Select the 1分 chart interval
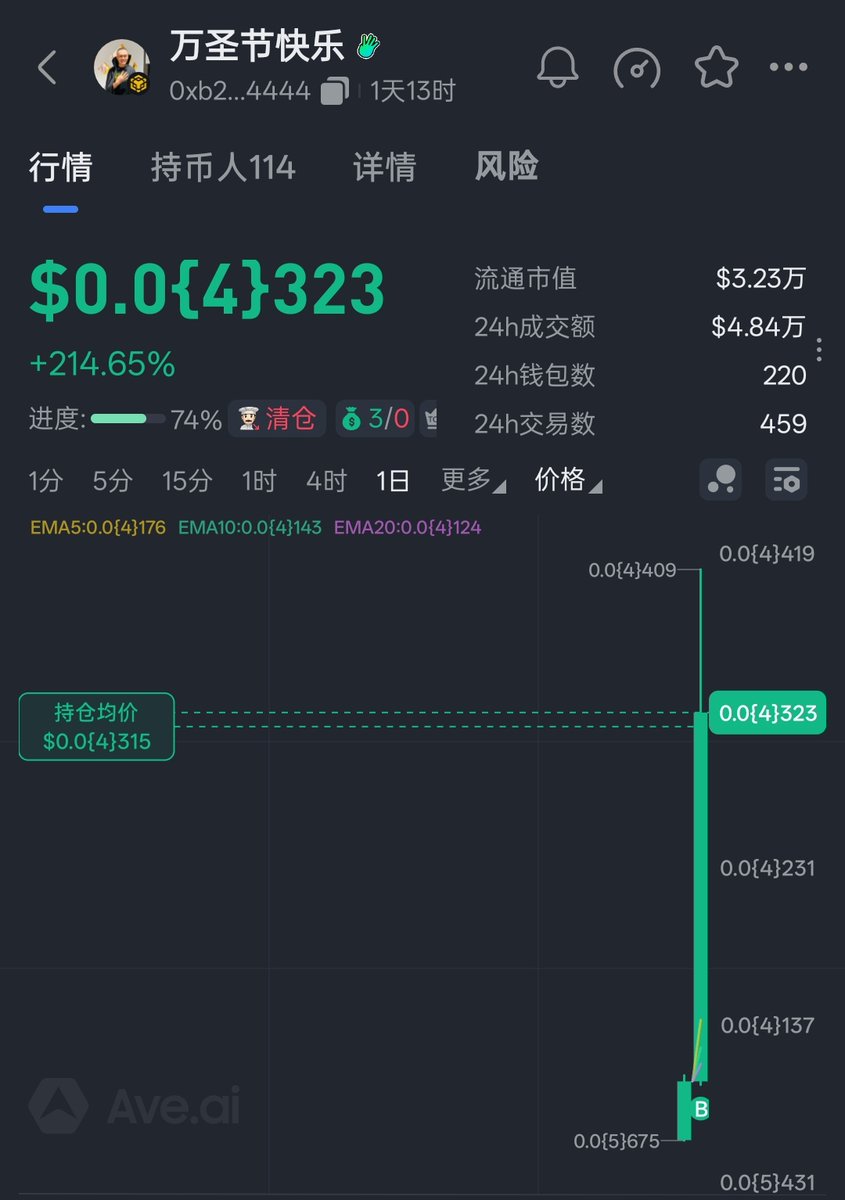Viewport: 845px width, 1200px height. tap(45, 481)
